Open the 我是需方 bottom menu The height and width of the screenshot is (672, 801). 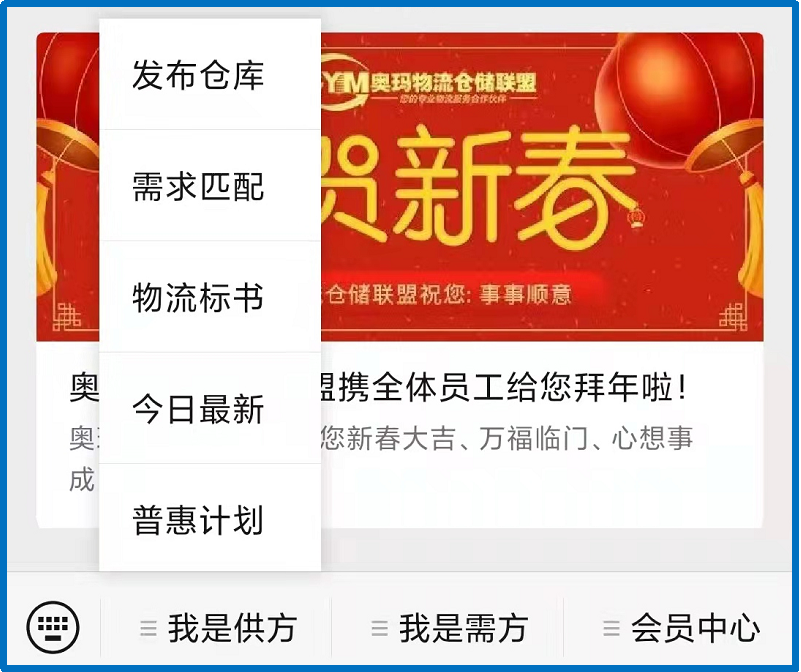(x=449, y=628)
